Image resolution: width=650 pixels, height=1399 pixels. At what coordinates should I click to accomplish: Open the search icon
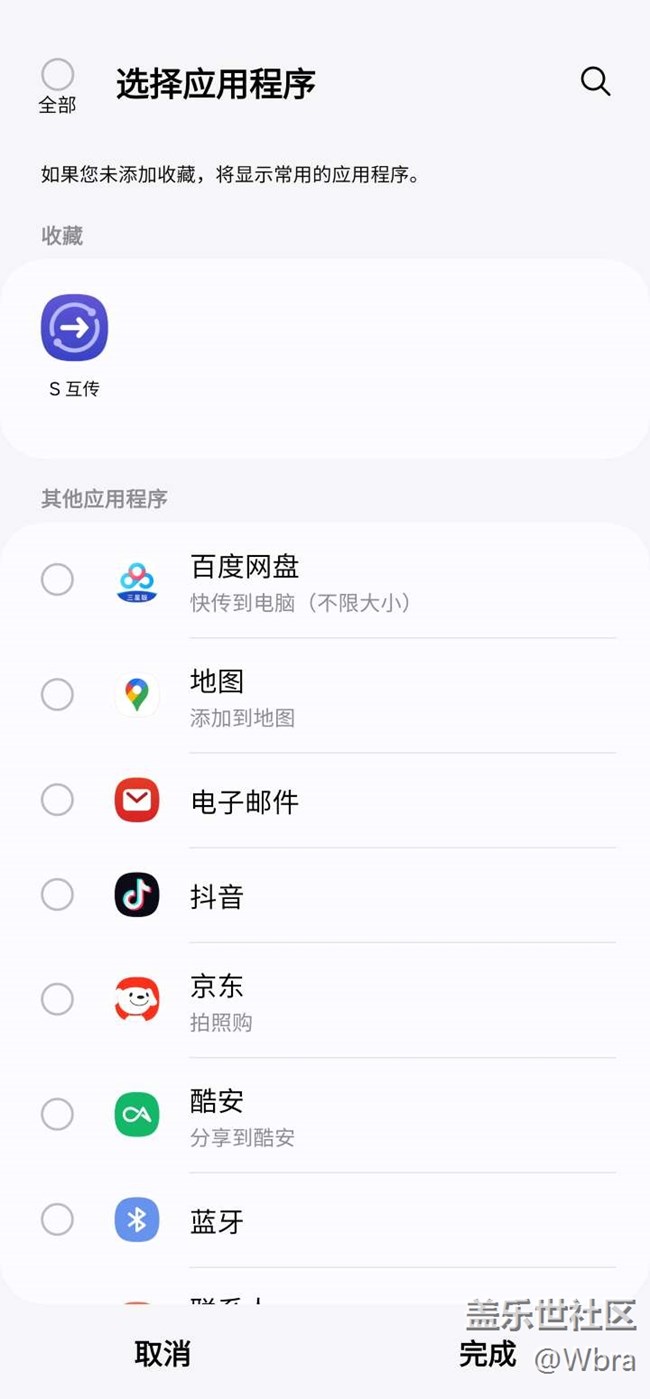coord(595,82)
